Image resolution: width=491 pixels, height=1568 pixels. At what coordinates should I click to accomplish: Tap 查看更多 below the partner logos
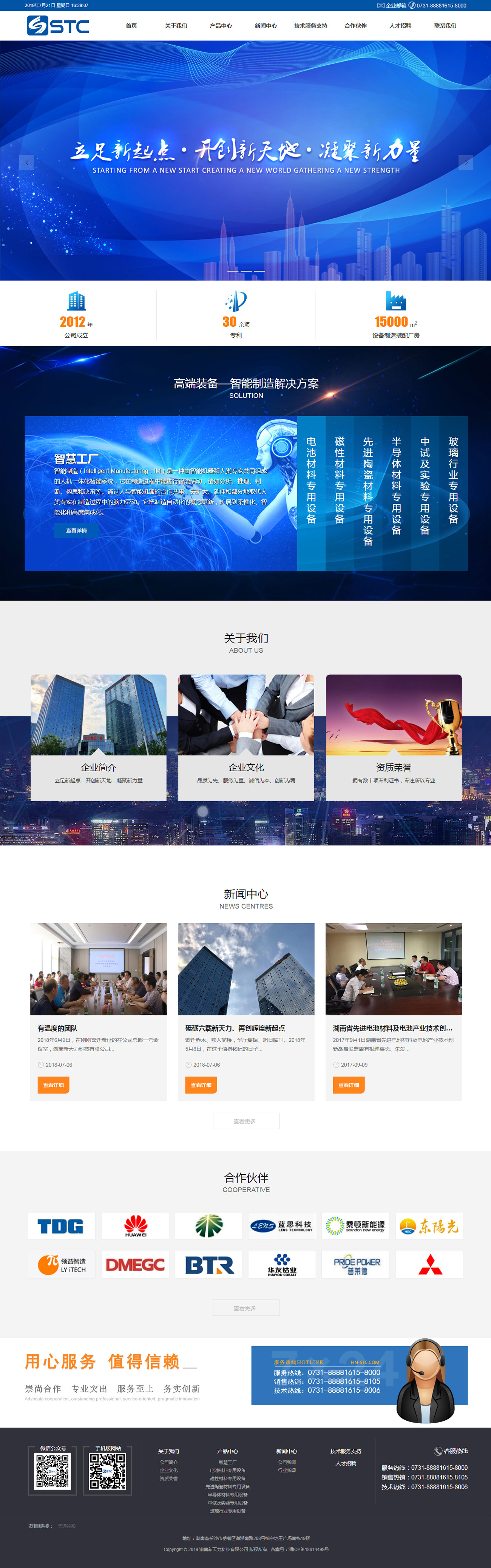[x=246, y=1307]
